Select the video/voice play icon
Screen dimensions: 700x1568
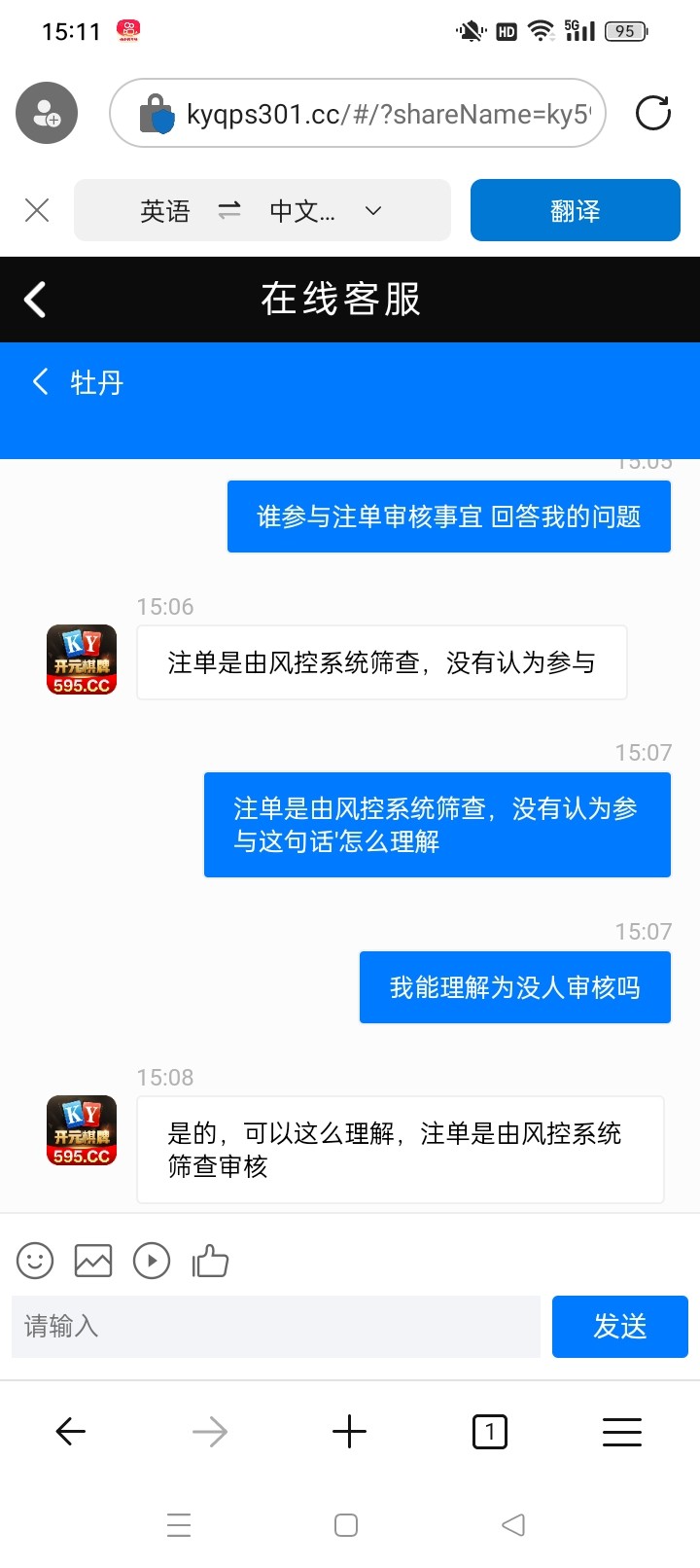click(152, 1261)
